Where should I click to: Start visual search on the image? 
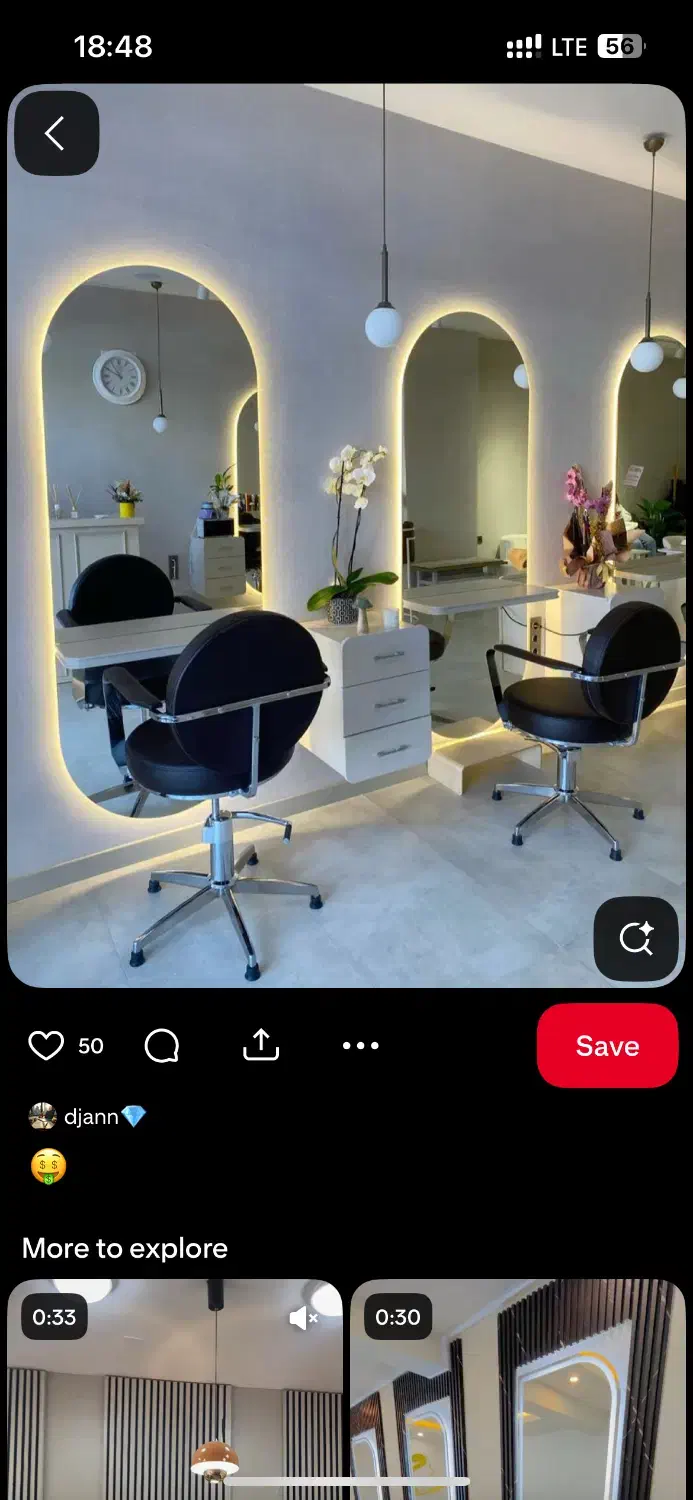636,939
